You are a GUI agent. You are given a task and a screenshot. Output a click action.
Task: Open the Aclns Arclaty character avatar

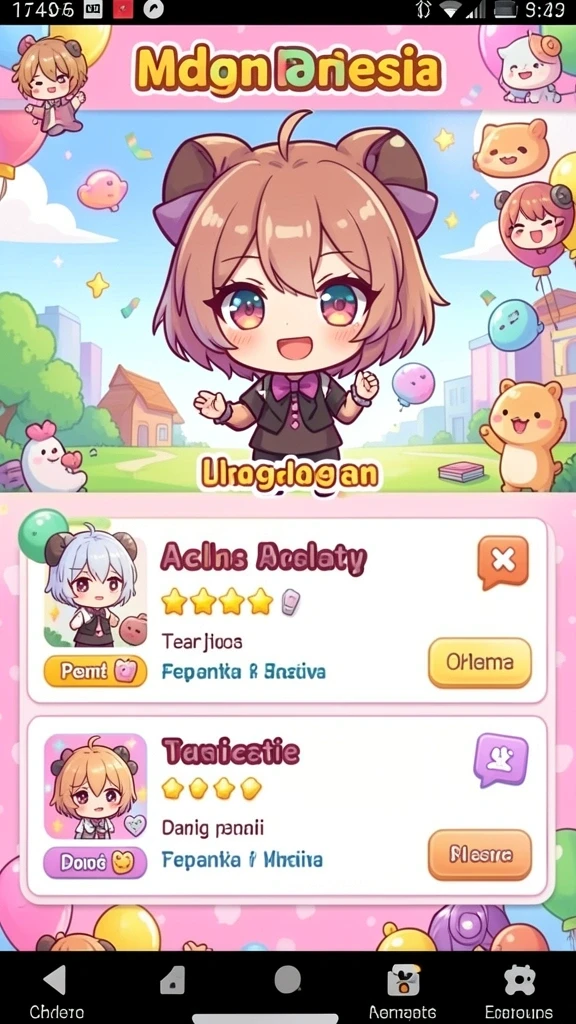[95, 592]
